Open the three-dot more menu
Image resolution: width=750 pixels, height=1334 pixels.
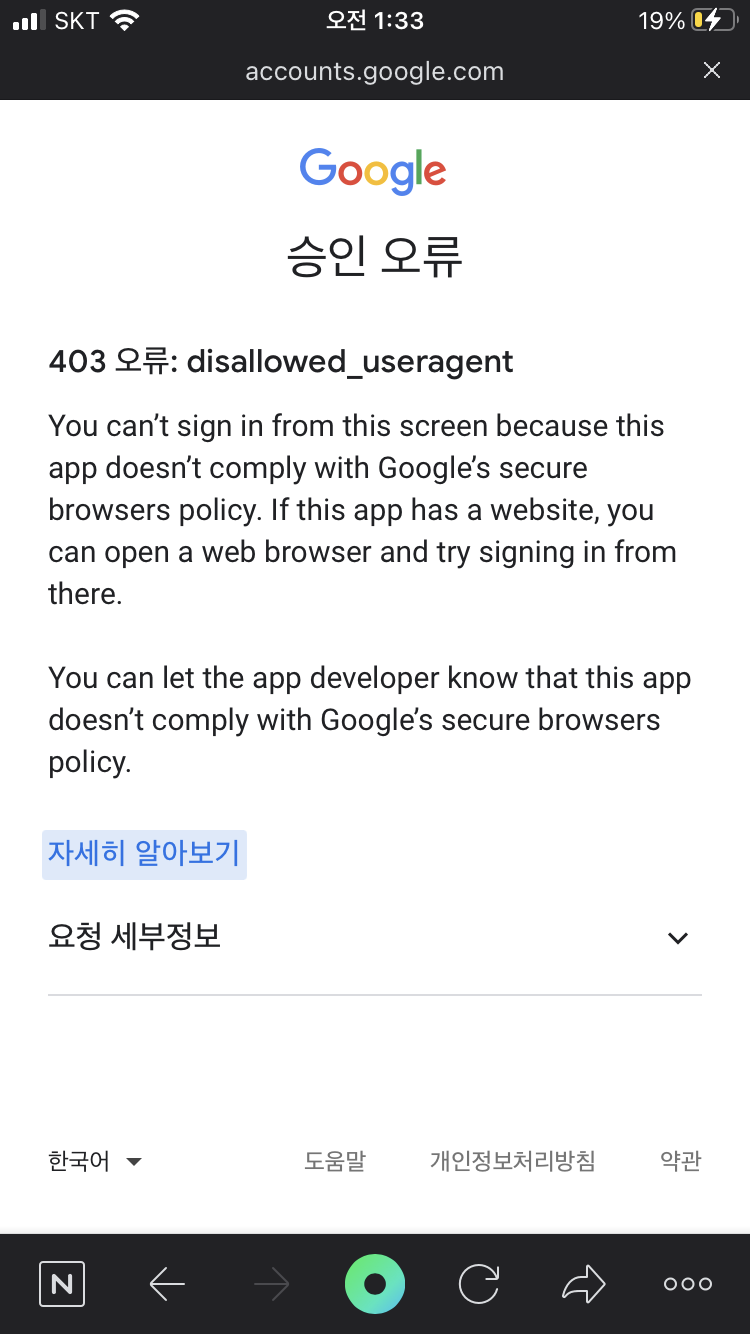pos(688,1284)
